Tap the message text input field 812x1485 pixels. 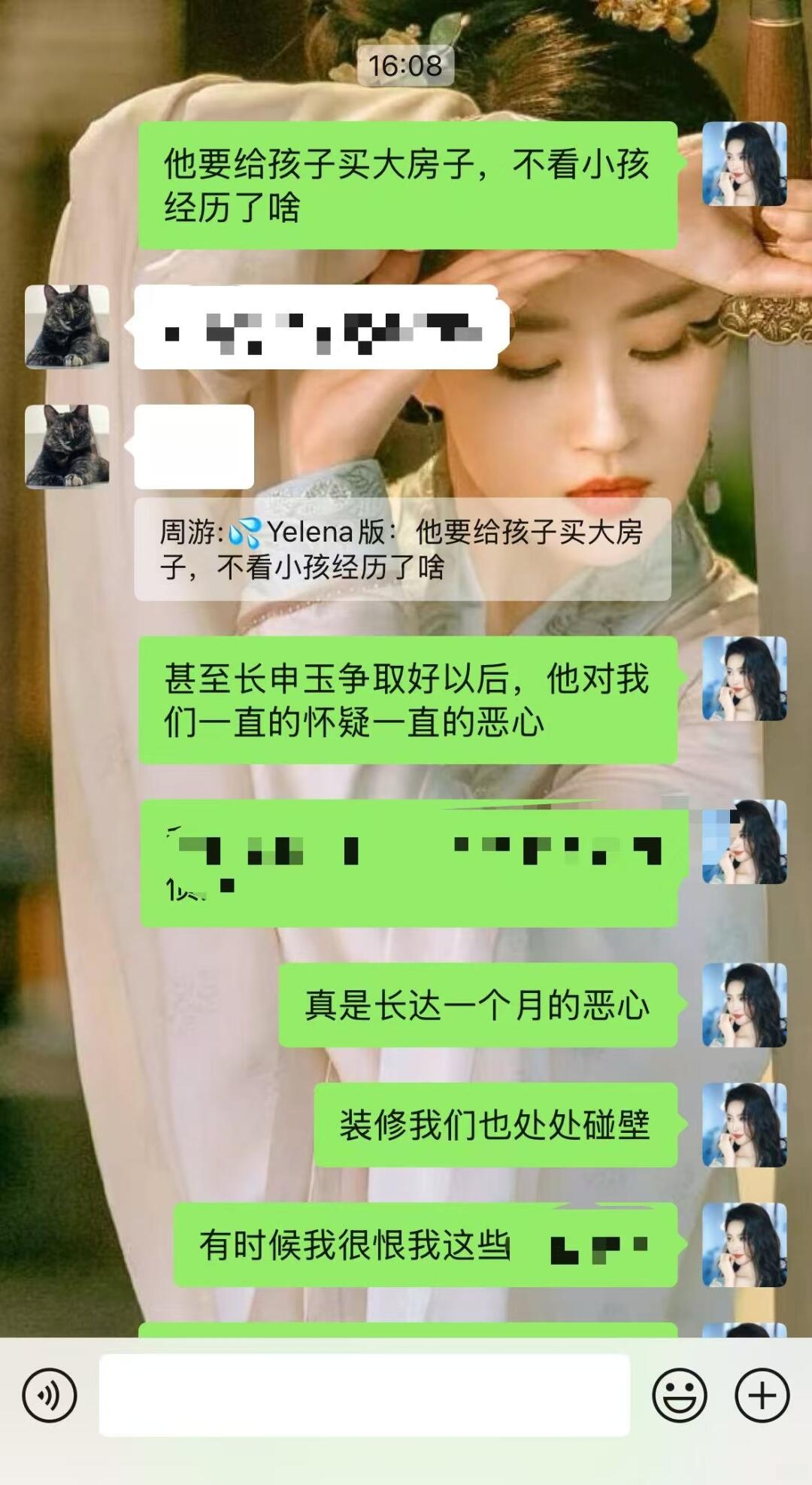364,1395
